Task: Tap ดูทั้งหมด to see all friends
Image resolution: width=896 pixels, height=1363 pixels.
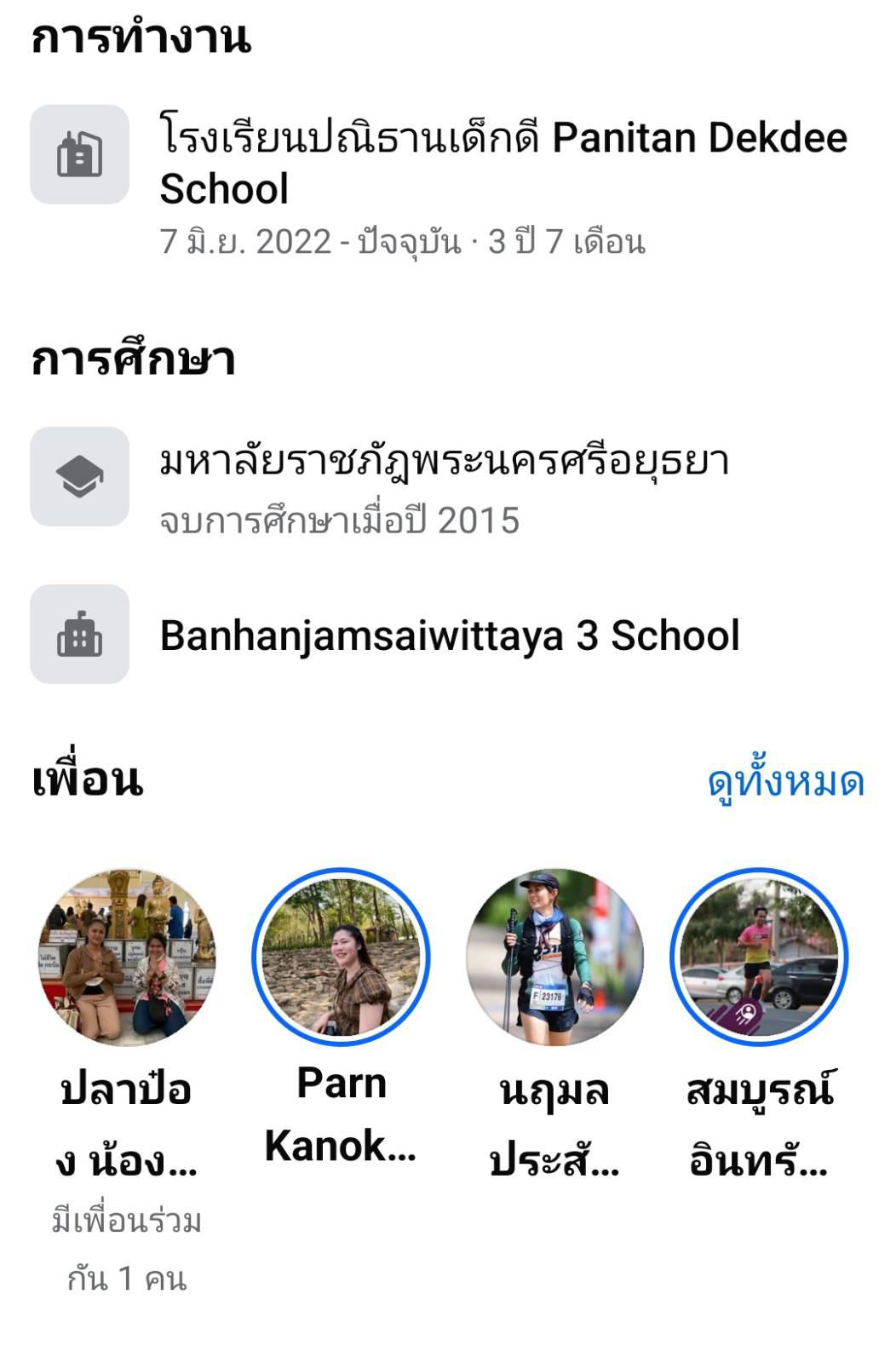Action: click(785, 781)
